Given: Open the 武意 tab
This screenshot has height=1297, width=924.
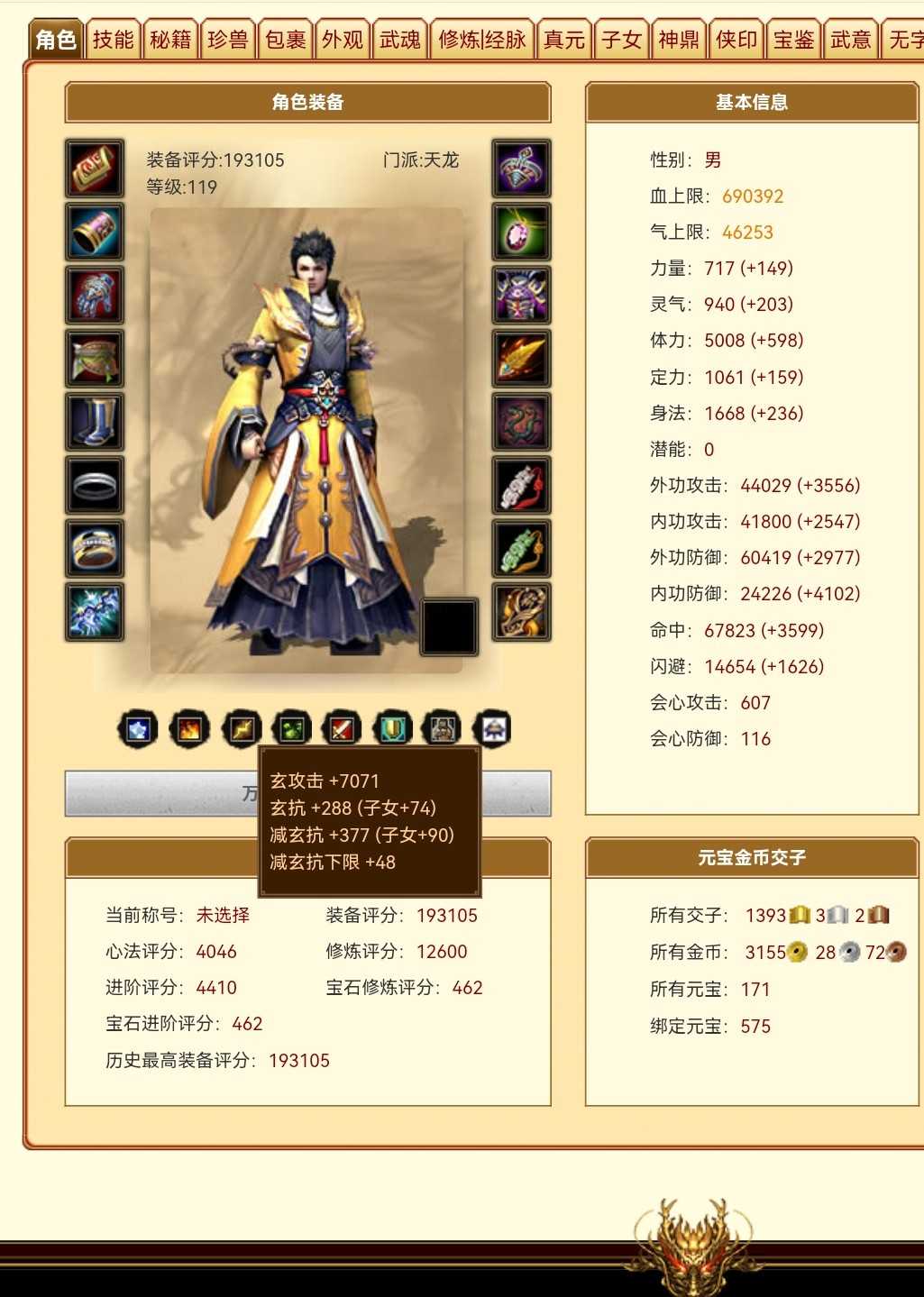Looking at the screenshot, I should (x=850, y=40).
